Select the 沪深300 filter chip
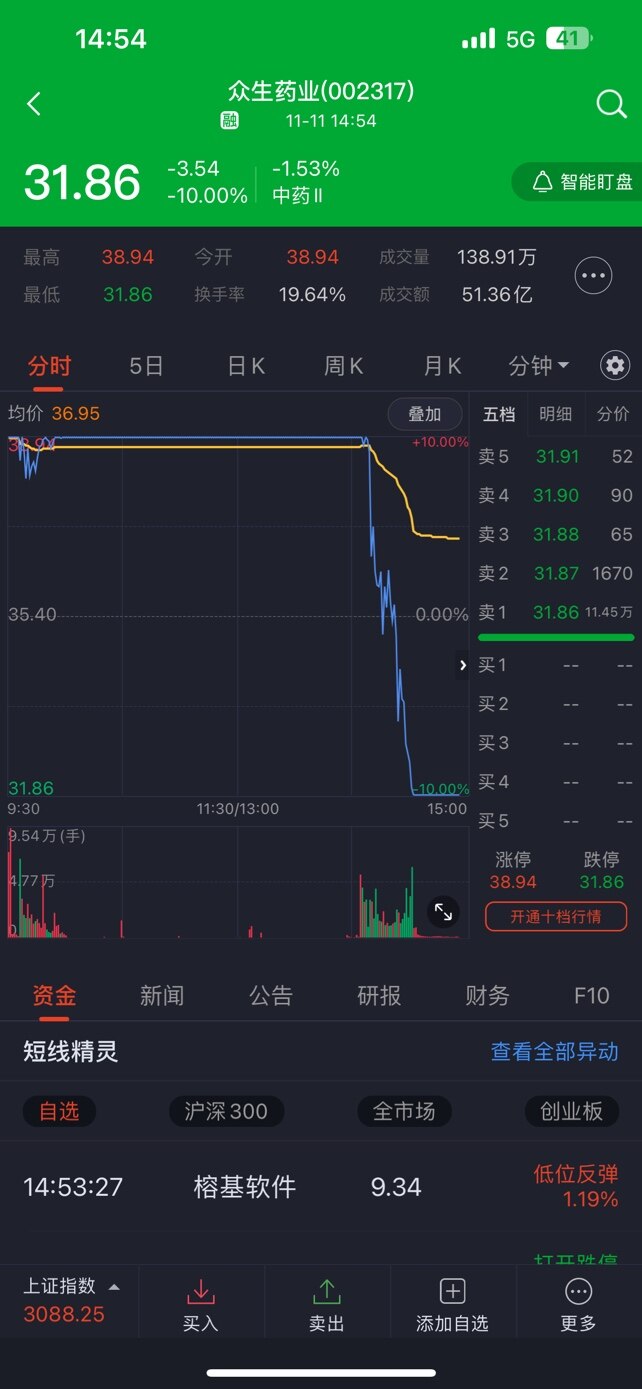Screen dimensions: 642x1389 [226, 1111]
